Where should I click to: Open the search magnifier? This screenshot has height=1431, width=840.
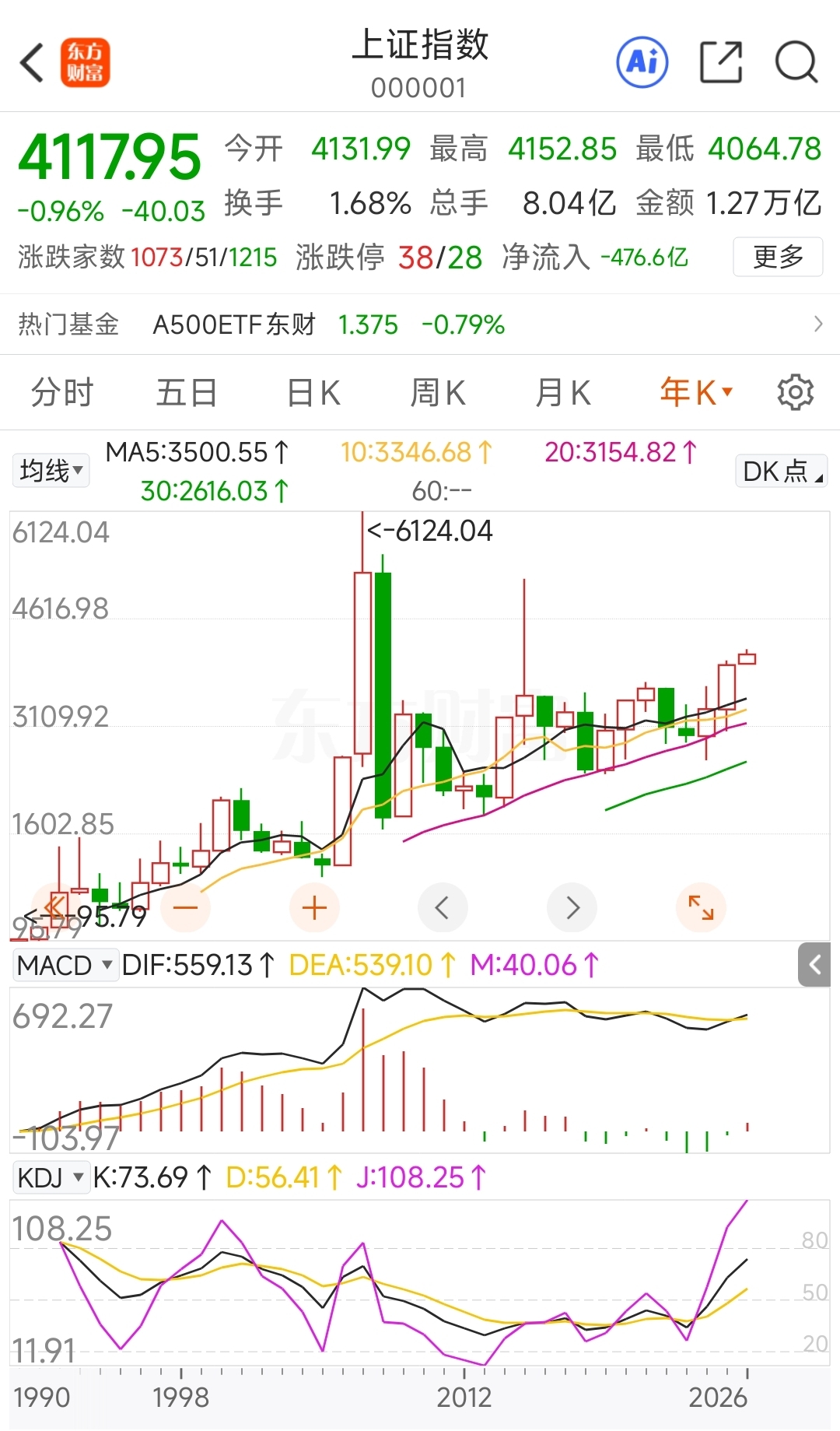coord(796,62)
